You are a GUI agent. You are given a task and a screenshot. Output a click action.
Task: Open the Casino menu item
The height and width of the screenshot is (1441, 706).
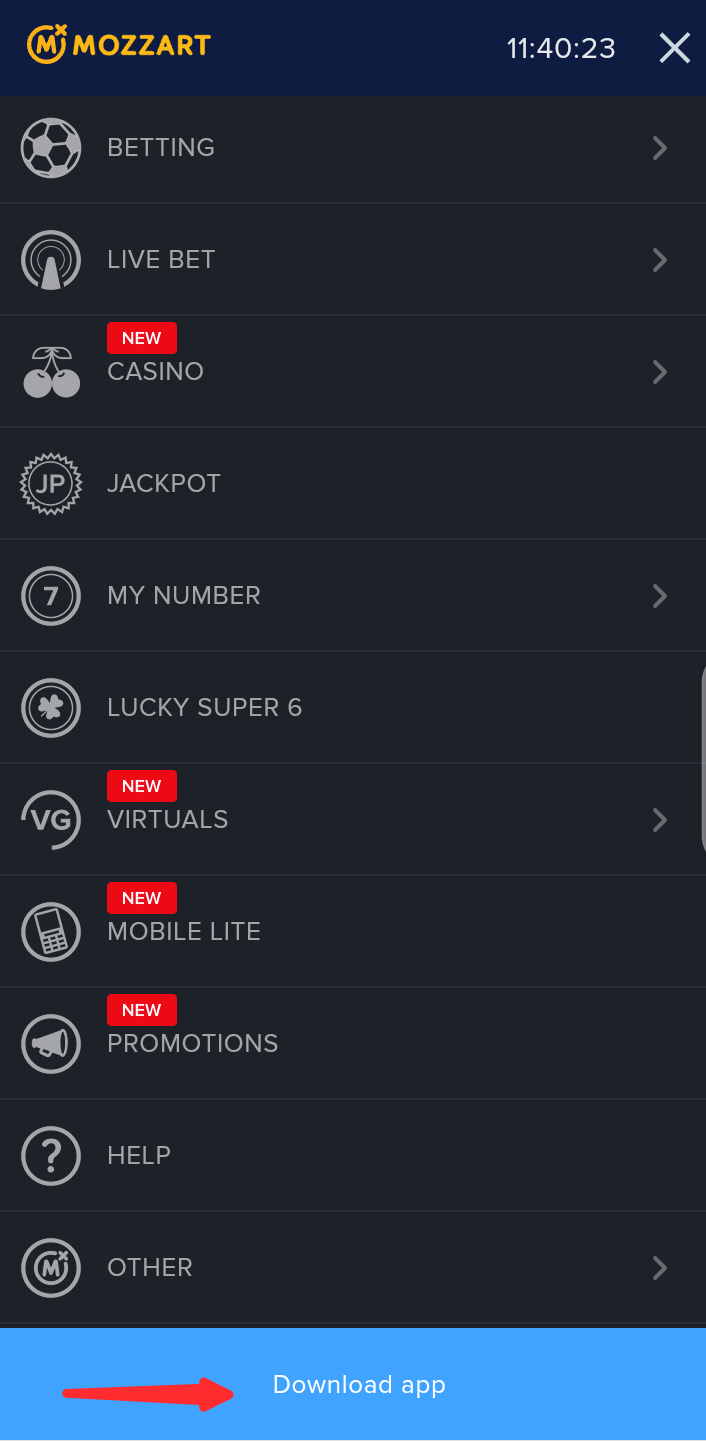pos(155,371)
